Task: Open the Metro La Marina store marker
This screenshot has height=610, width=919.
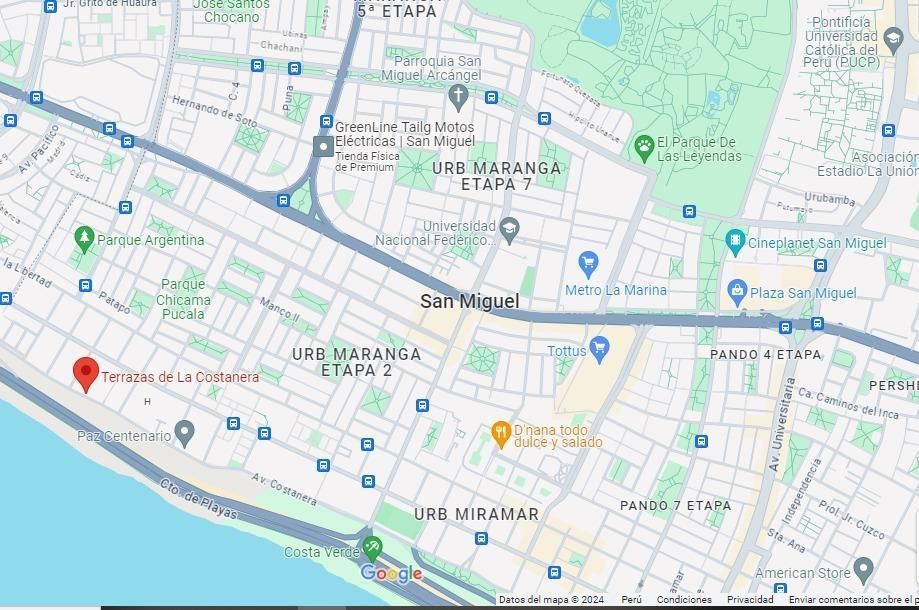Action: tap(588, 264)
